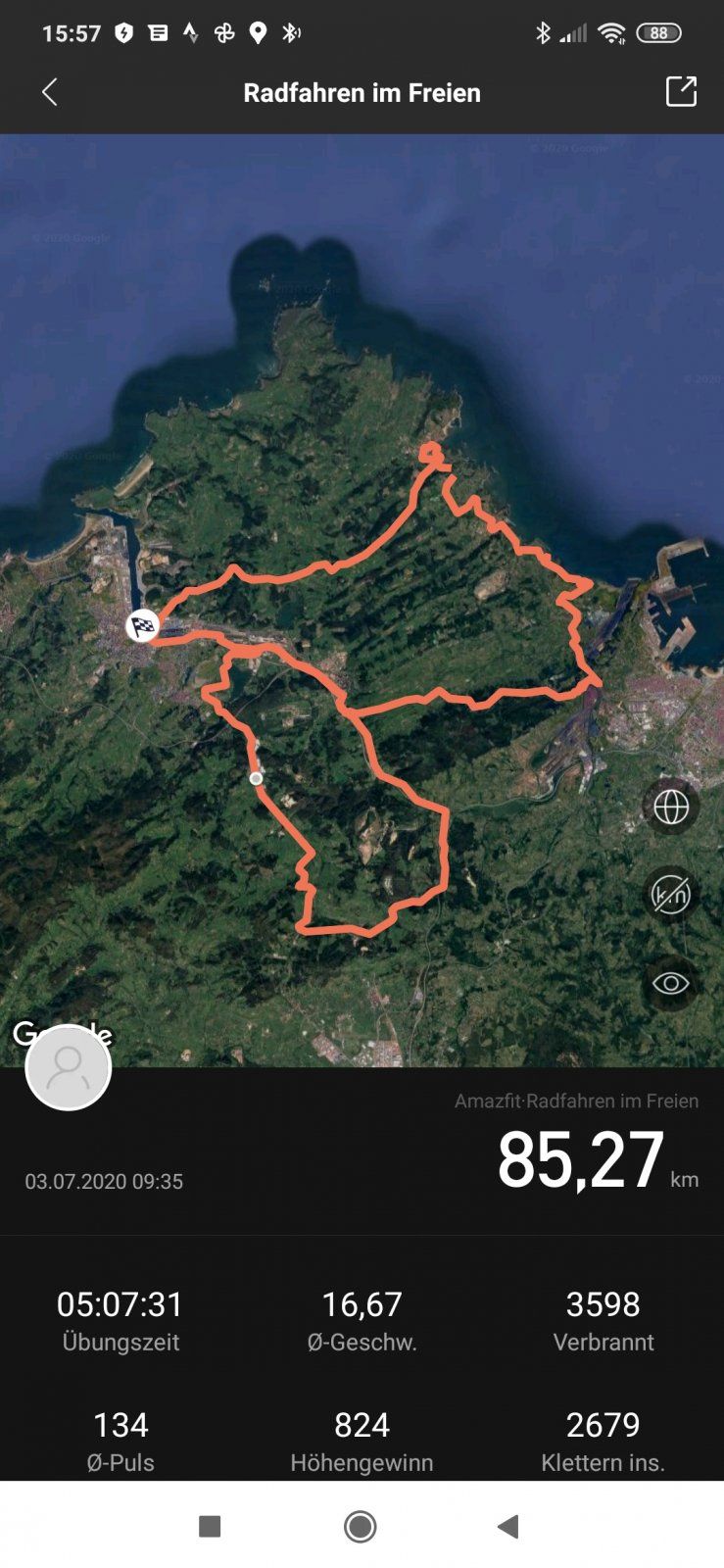The height and width of the screenshot is (1568, 724).
Task: Change the map type with the globe icon
Action: (671, 807)
